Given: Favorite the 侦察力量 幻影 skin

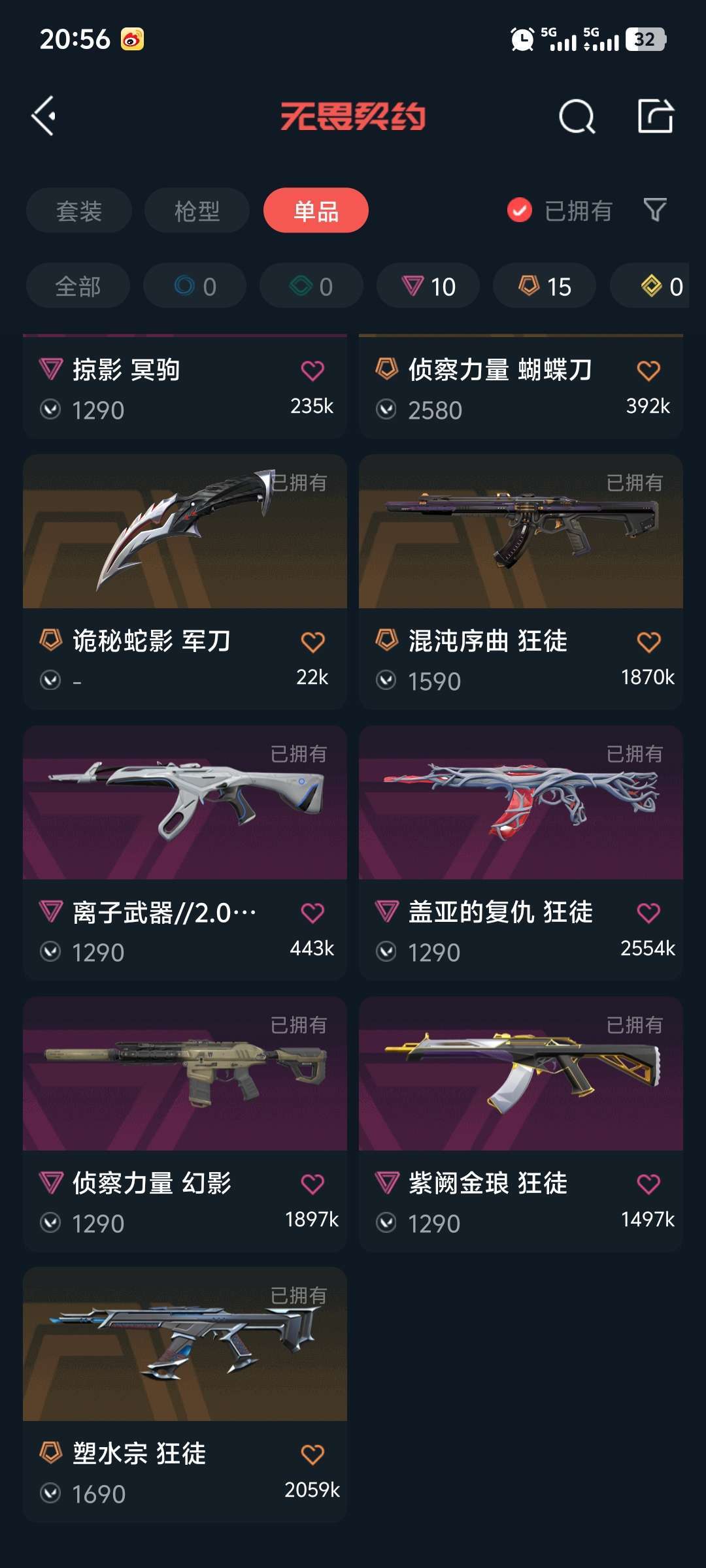Looking at the screenshot, I should click(x=312, y=1184).
